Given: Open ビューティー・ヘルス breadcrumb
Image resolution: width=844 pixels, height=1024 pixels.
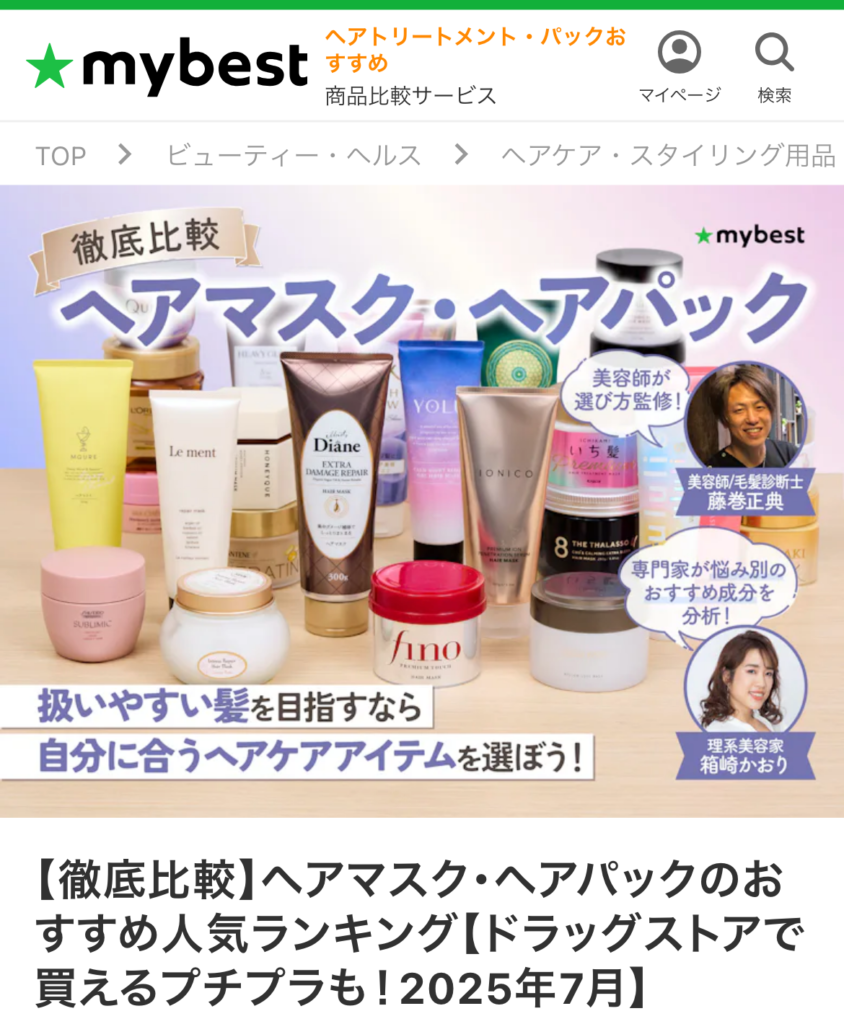Looking at the screenshot, I should click(293, 155).
